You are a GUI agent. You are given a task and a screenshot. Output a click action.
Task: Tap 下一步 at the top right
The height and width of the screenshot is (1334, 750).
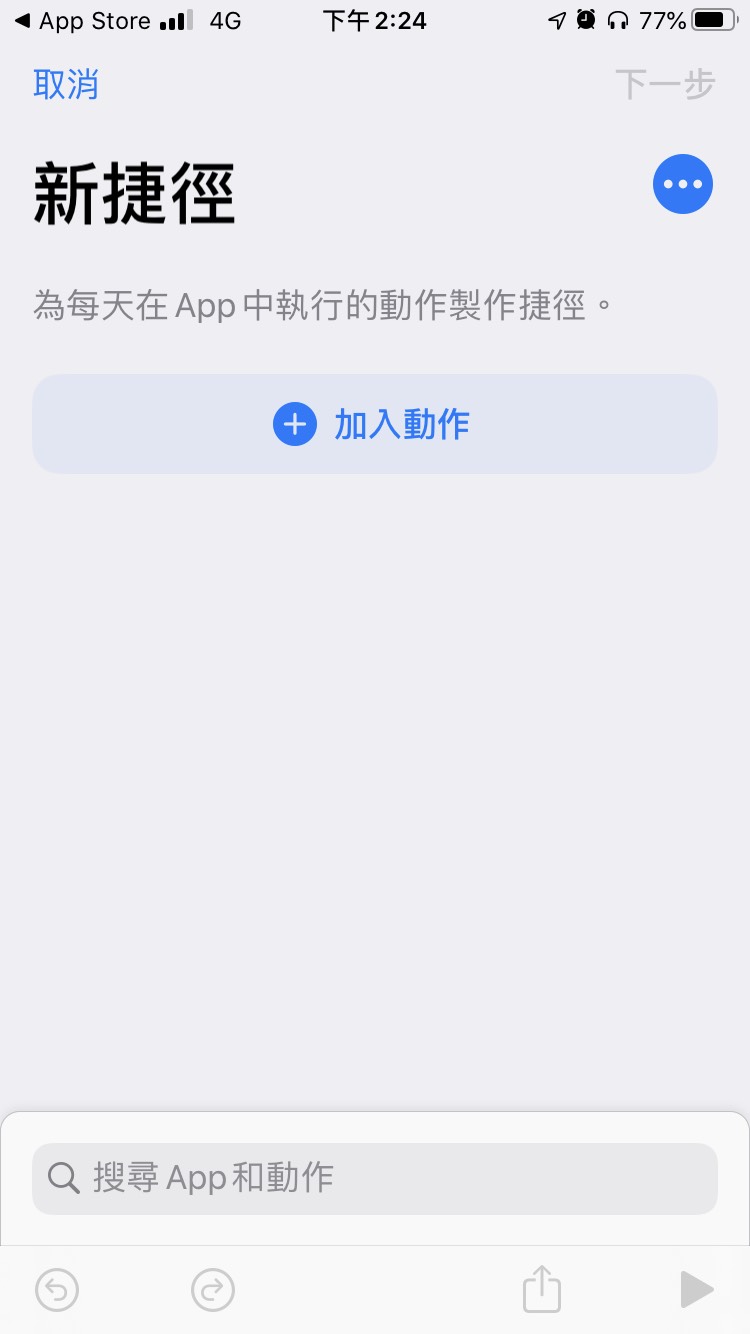(665, 85)
